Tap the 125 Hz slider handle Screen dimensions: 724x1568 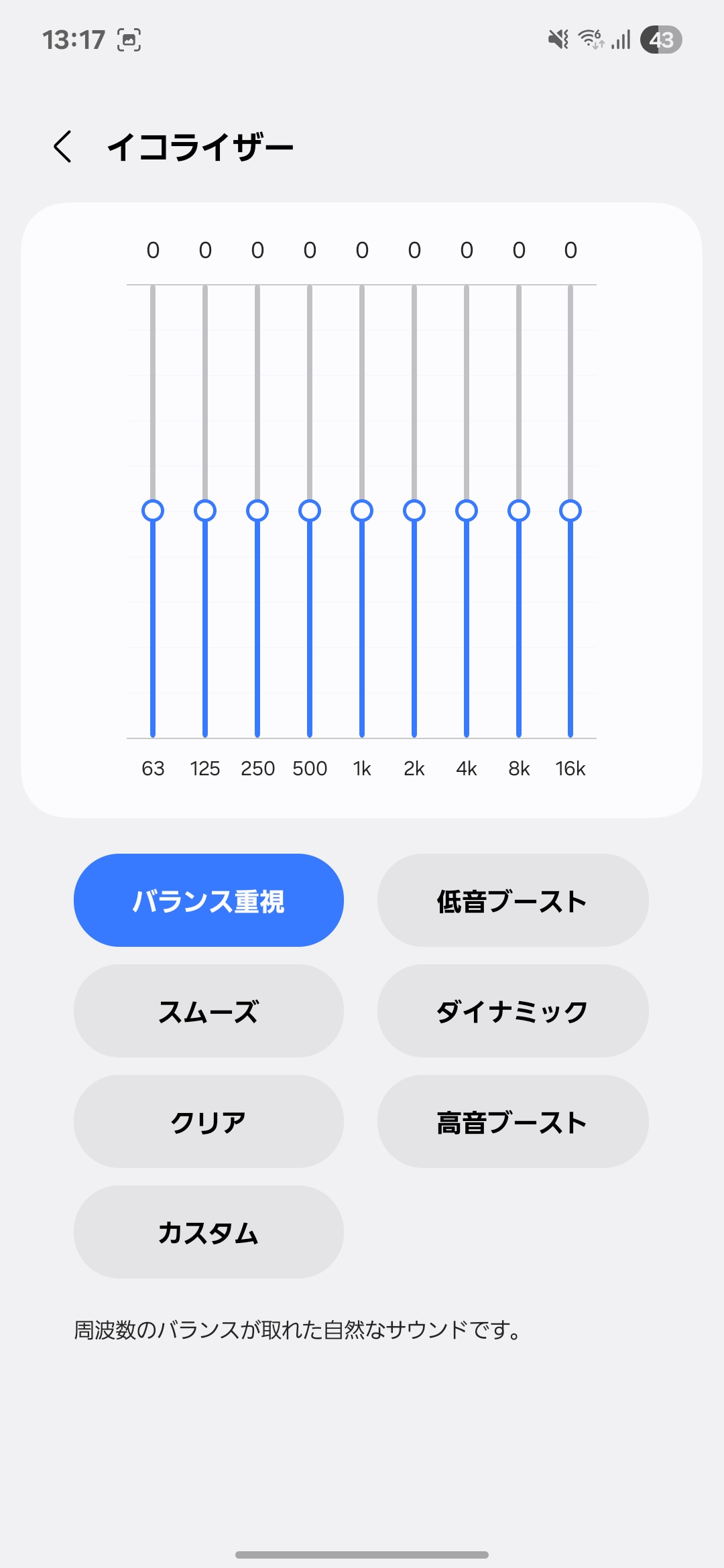click(205, 511)
